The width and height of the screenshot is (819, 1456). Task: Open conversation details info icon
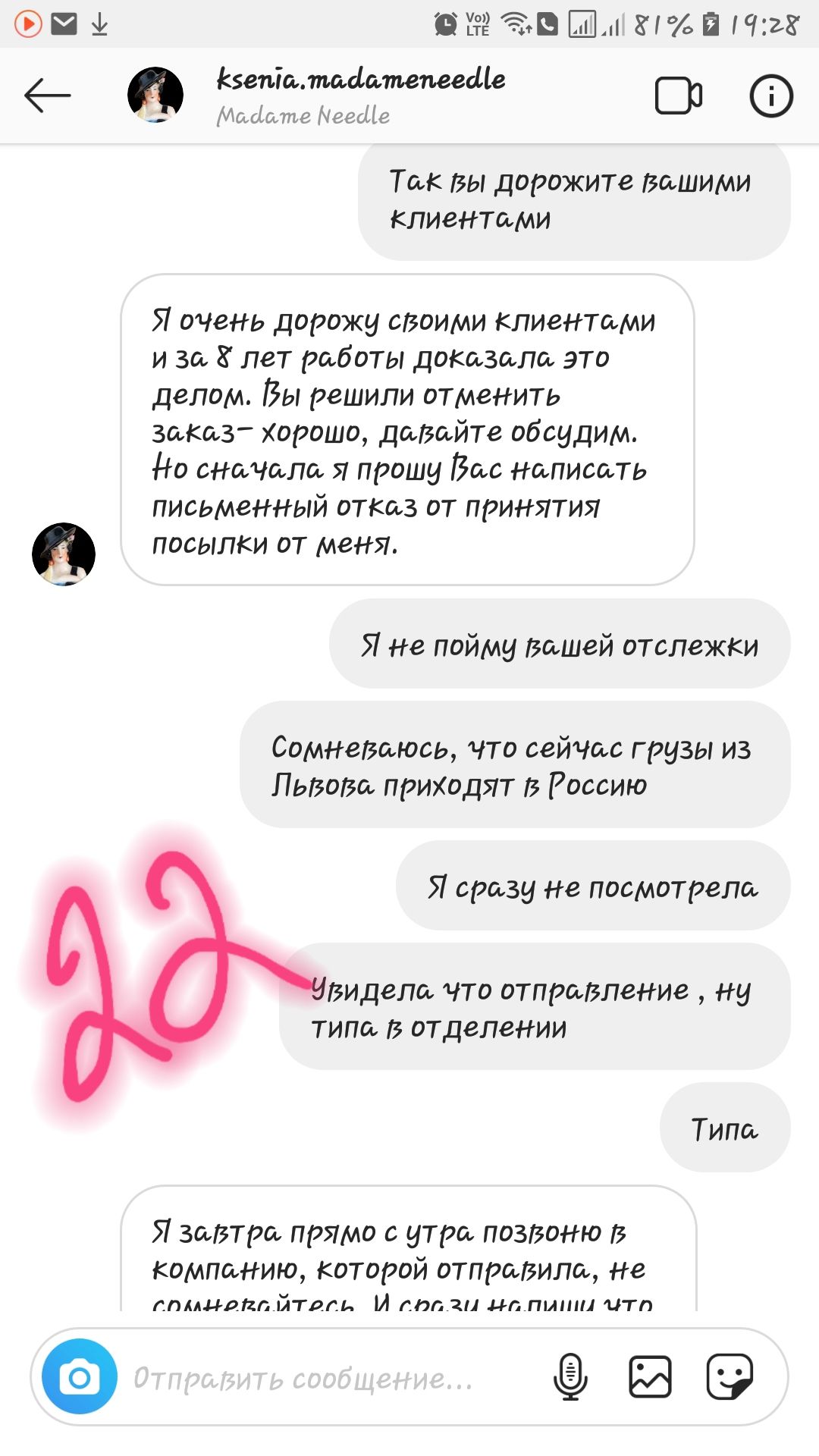770,96
